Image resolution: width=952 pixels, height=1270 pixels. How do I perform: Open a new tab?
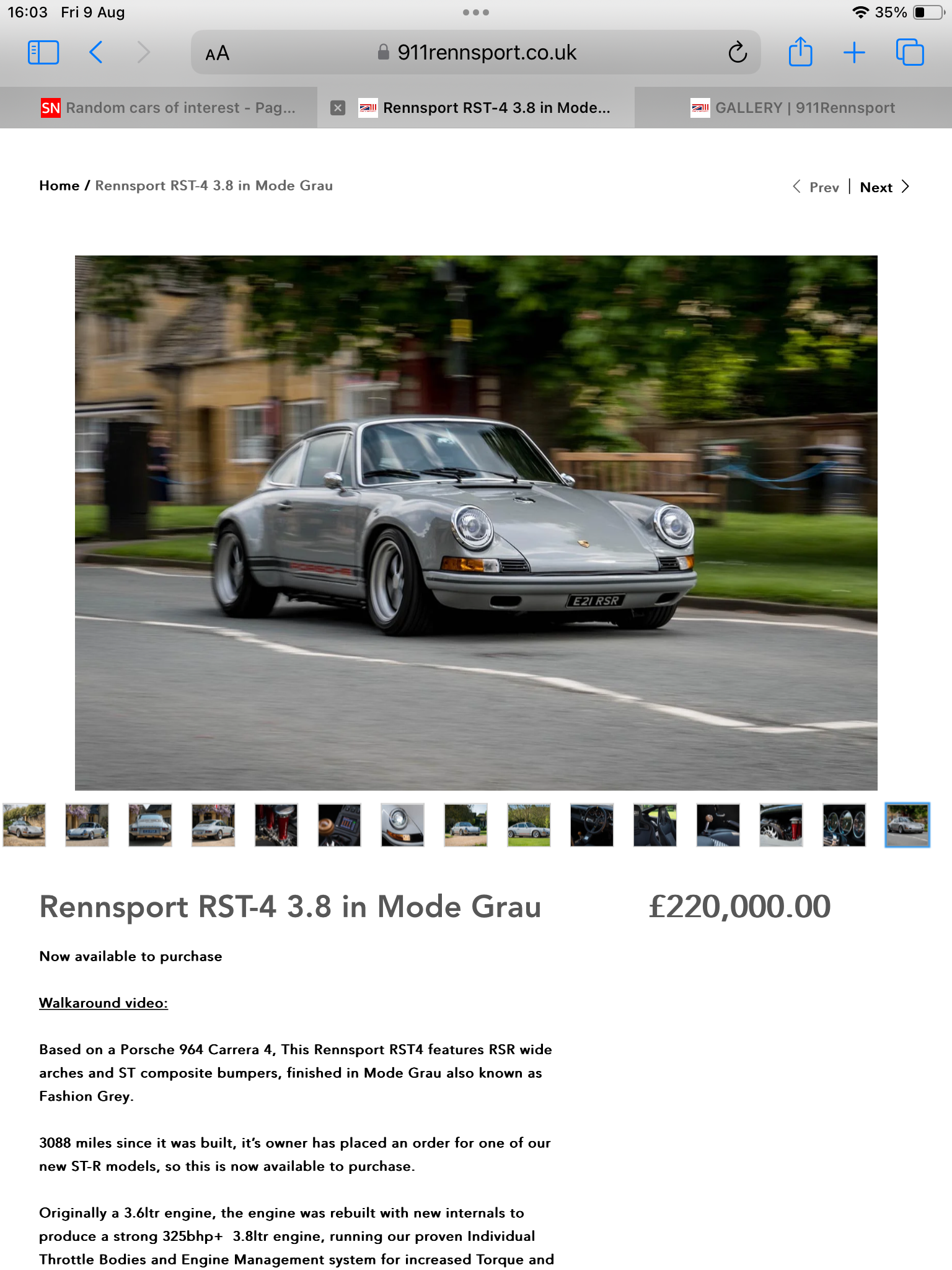(x=854, y=53)
